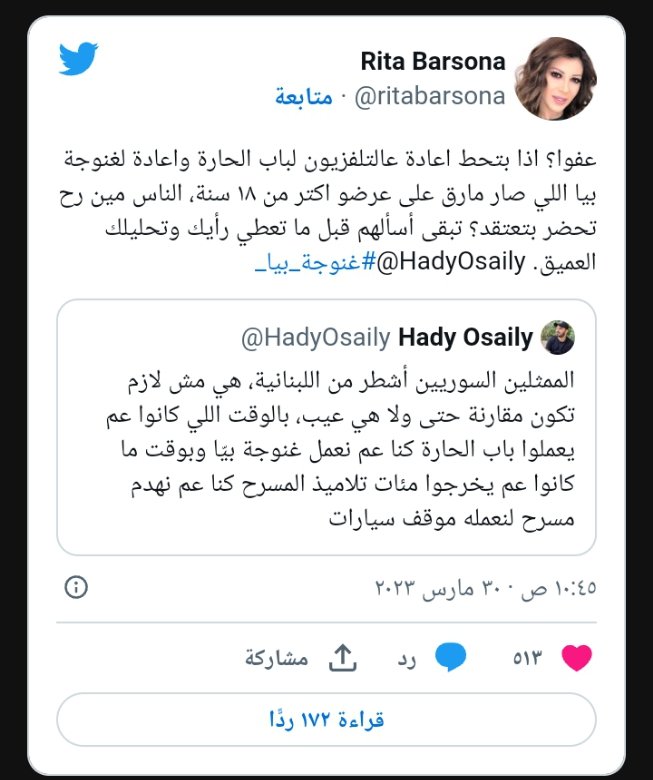653x780 pixels.
Task: Tap the قراءة ١٧٢ ردًا button
Action: coord(326,719)
